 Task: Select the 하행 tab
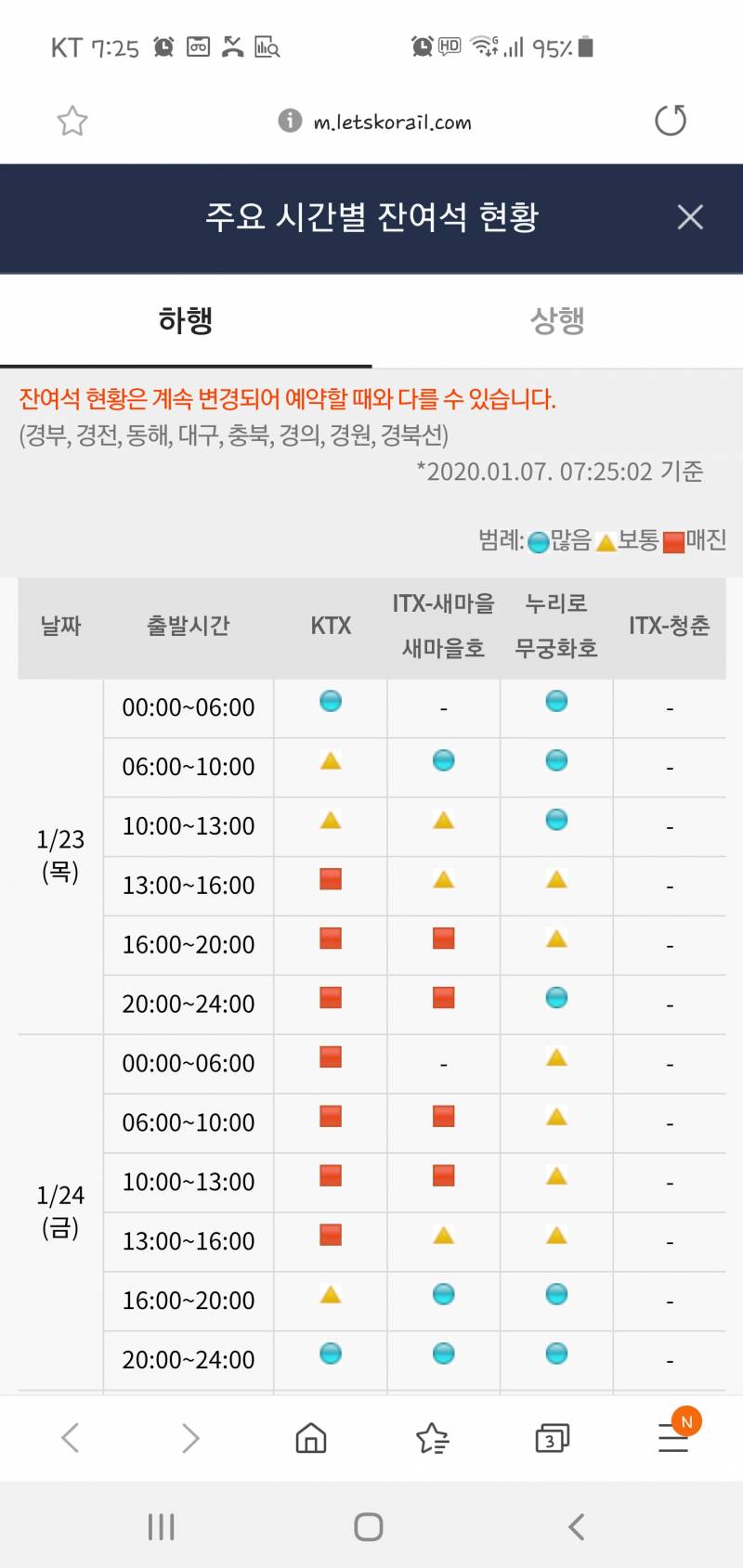185,319
